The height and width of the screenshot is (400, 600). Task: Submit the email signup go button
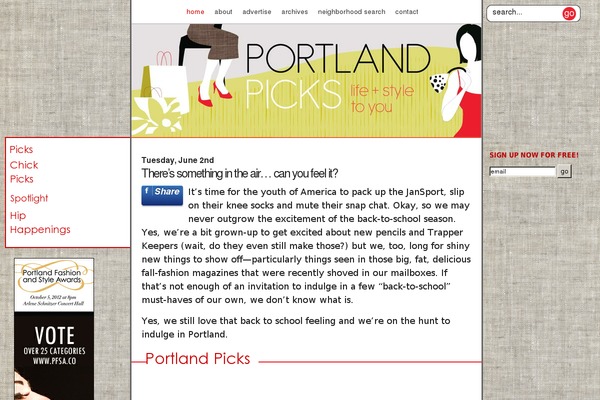pyautogui.click(x=564, y=171)
